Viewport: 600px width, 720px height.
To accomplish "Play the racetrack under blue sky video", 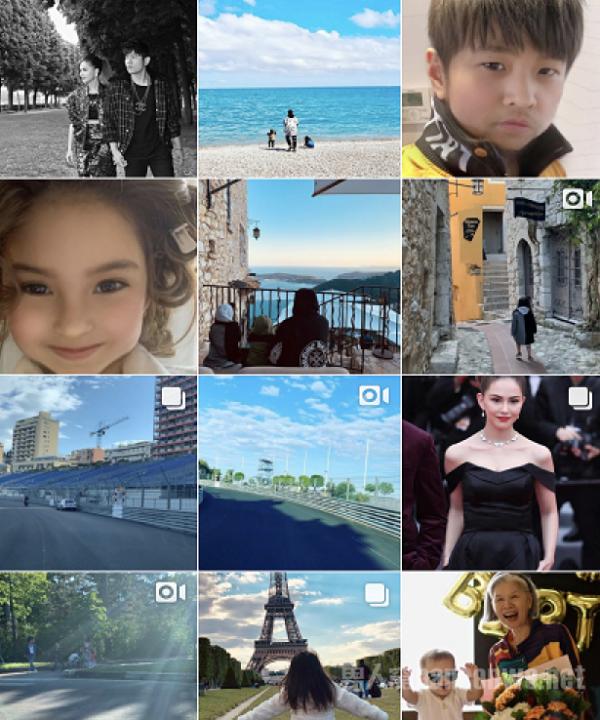I will click(x=299, y=473).
